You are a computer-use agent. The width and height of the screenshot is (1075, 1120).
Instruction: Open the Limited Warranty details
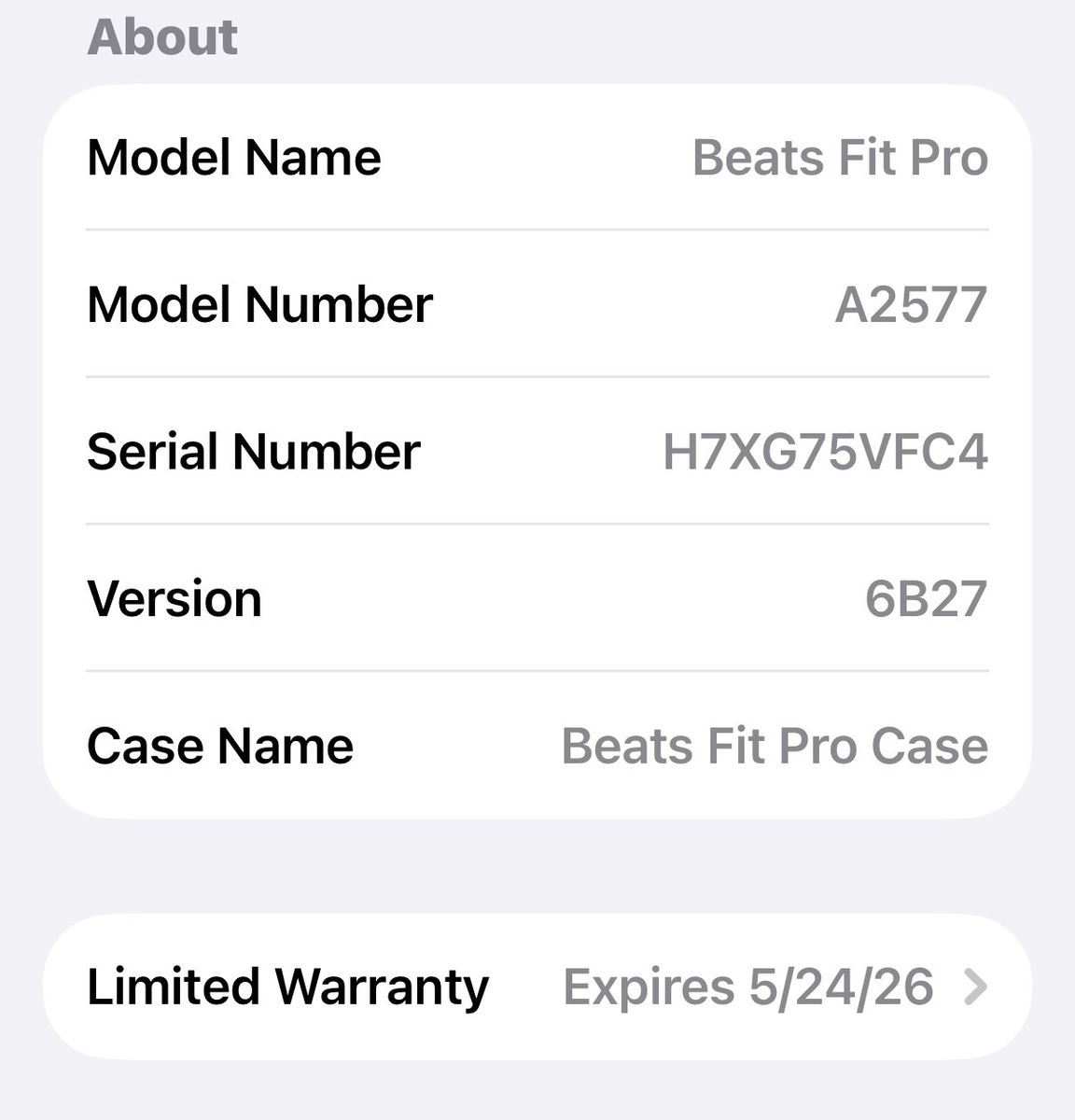[537, 987]
